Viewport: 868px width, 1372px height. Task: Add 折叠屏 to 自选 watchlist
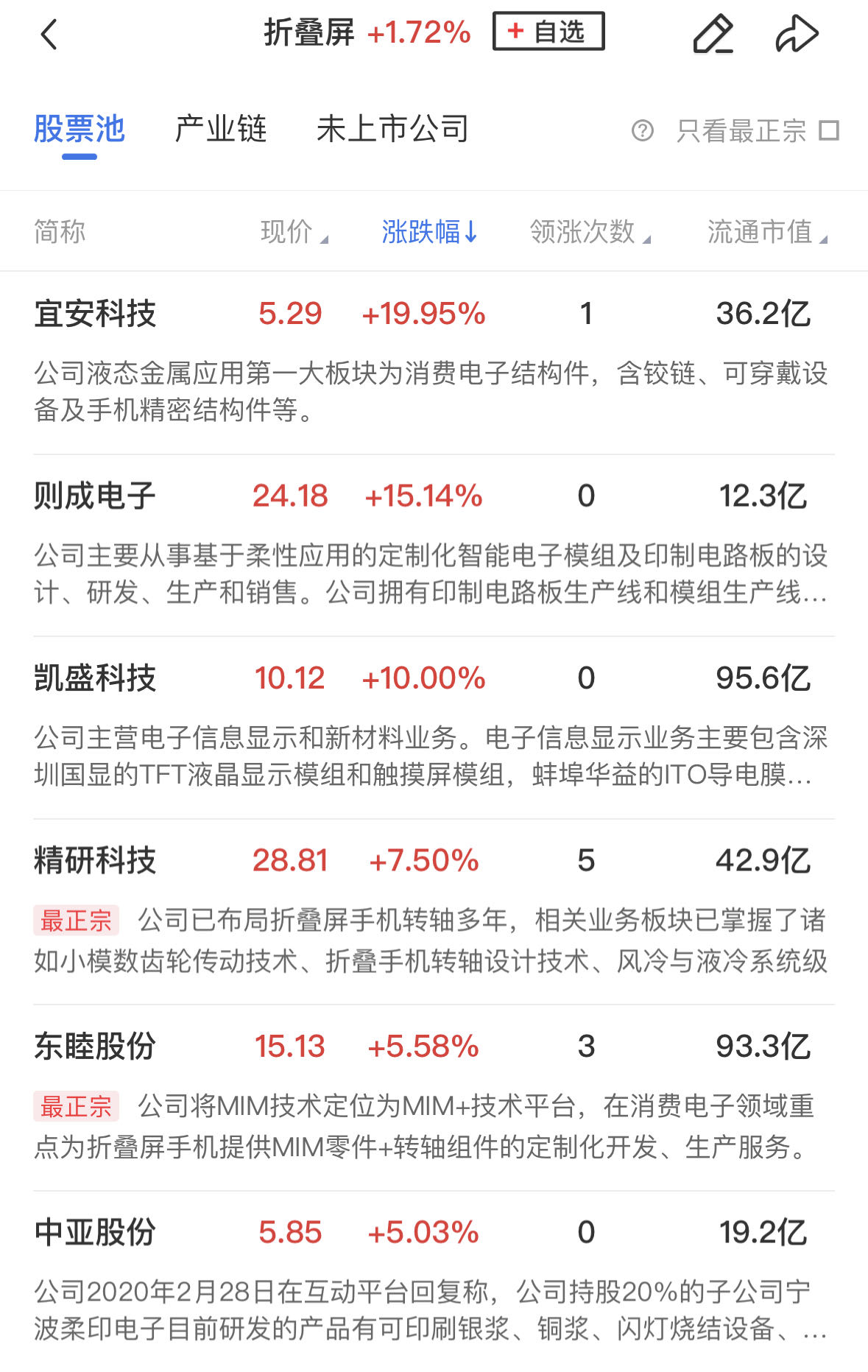(x=548, y=32)
